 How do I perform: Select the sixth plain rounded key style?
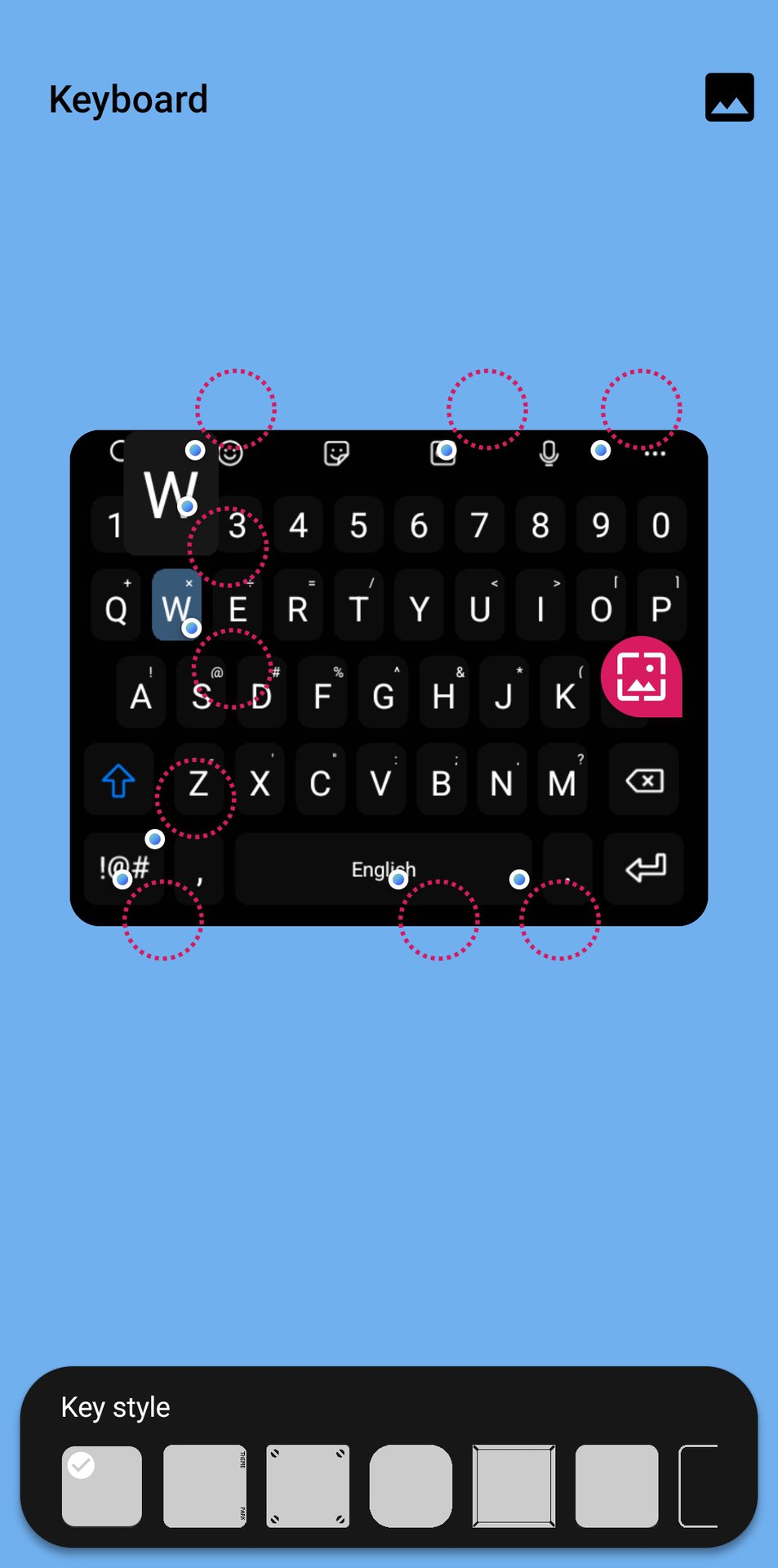pos(616,1486)
